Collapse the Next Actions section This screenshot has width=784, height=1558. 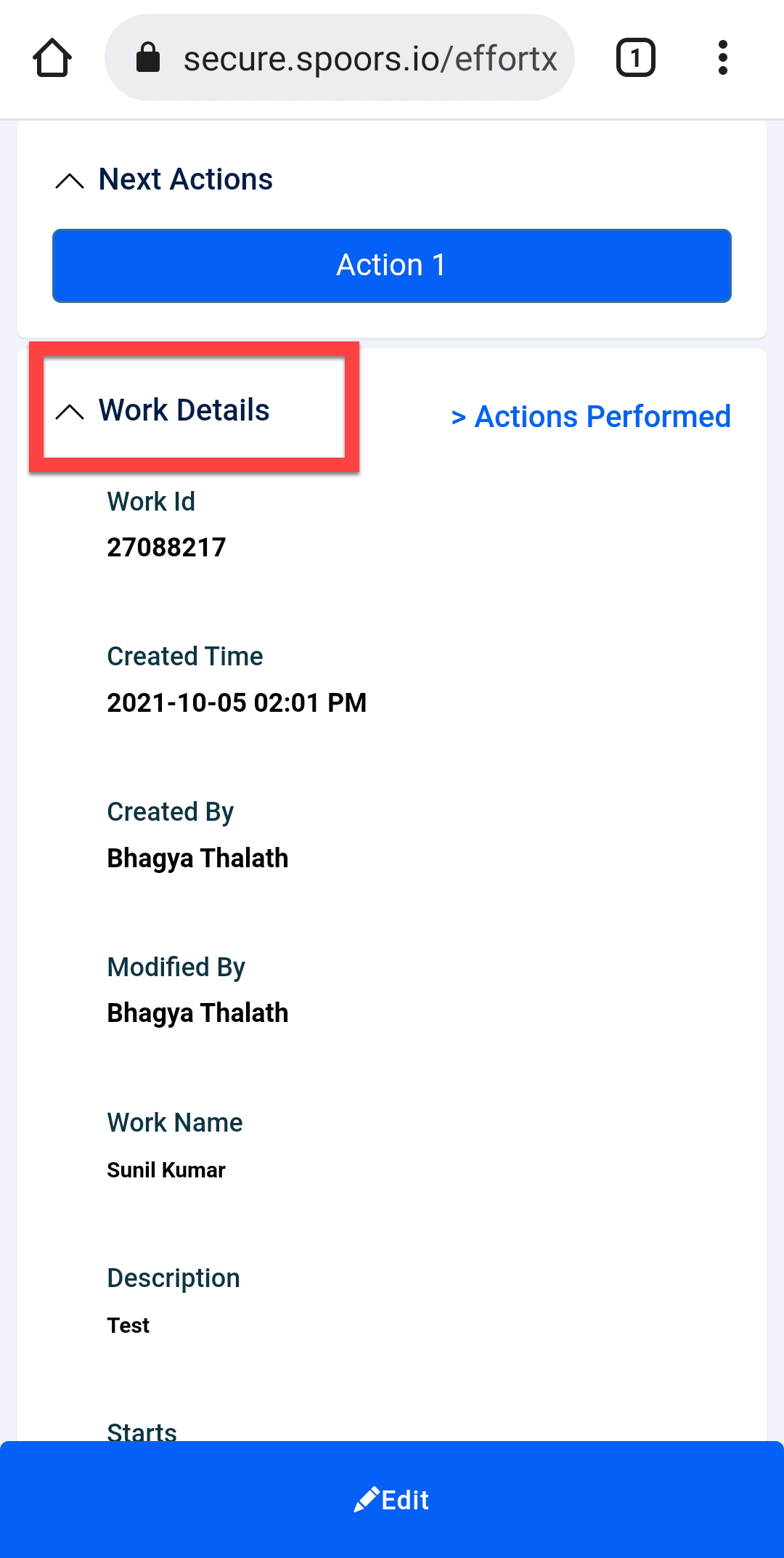point(70,180)
